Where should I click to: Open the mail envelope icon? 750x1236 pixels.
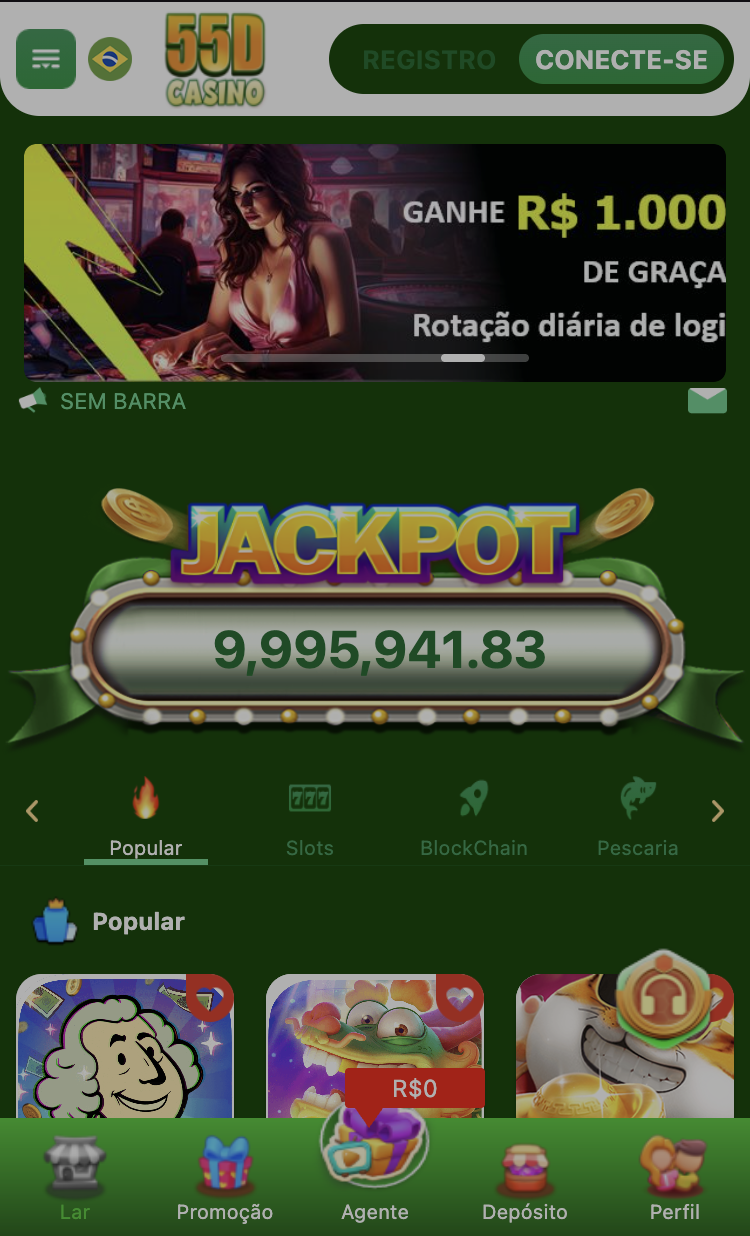click(x=707, y=401)
